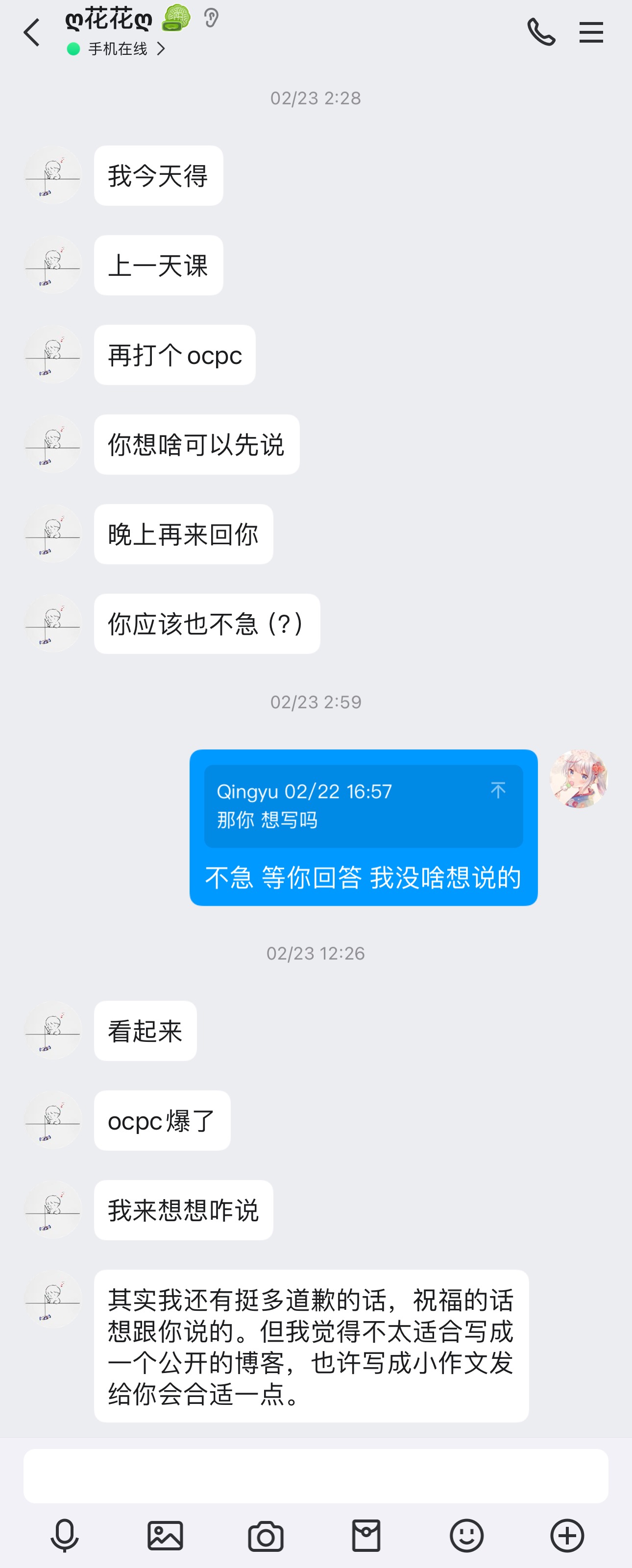Select the ocpc 爆了 message bubble
The height and width of the screenshot is (1568, 632).
click(x=162, y=1121)
